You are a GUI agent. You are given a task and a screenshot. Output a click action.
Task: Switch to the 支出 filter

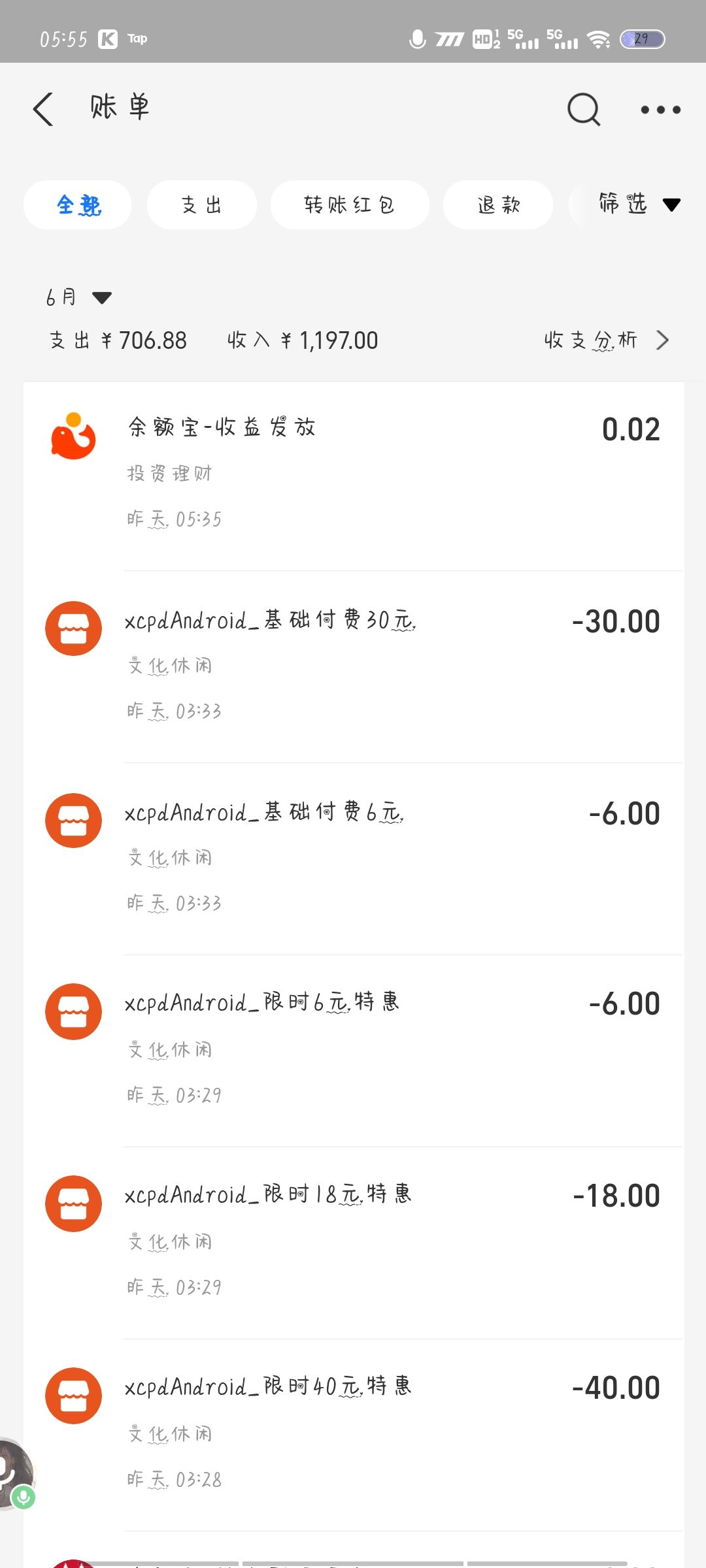(x=201, y=205)
